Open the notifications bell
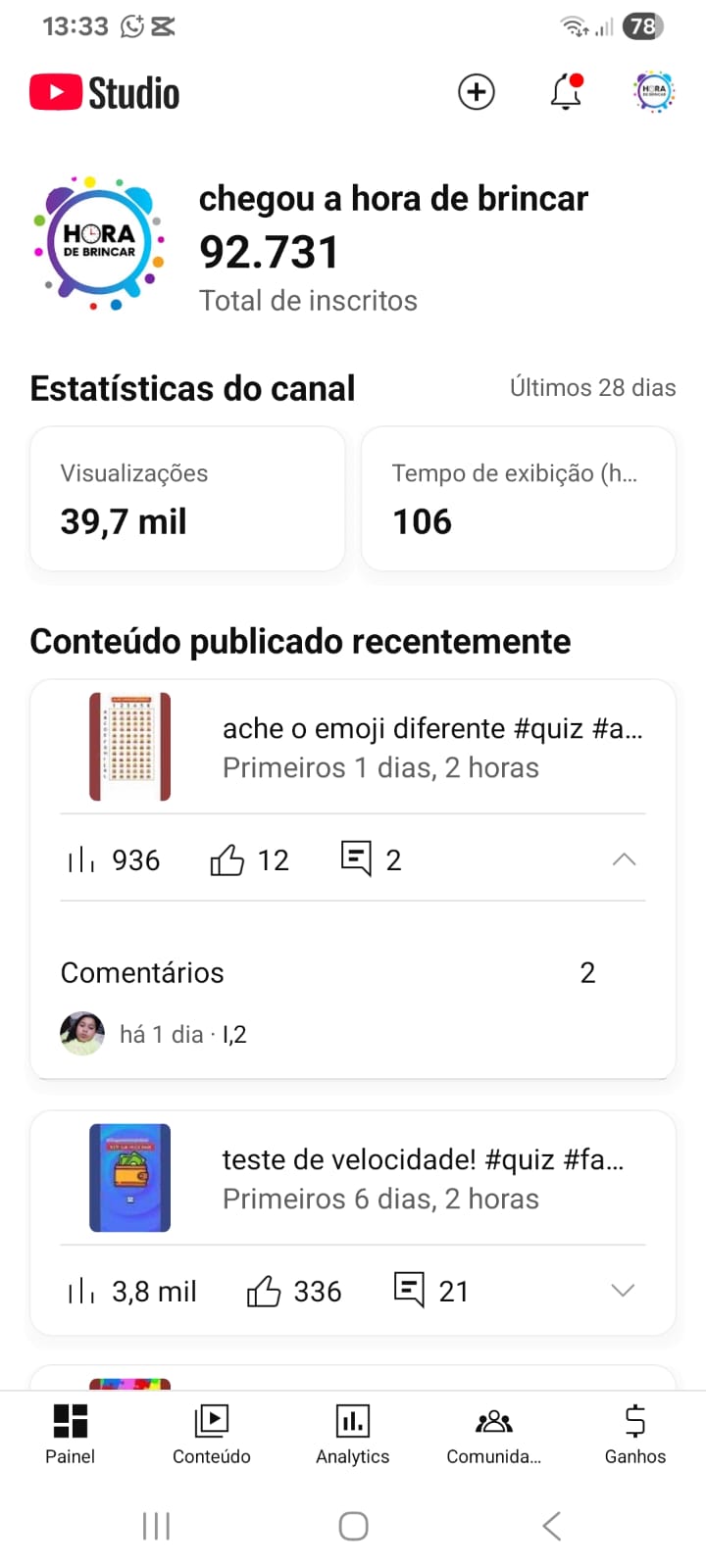Viewport: 706px width, 1568px height. pos(566,92)
